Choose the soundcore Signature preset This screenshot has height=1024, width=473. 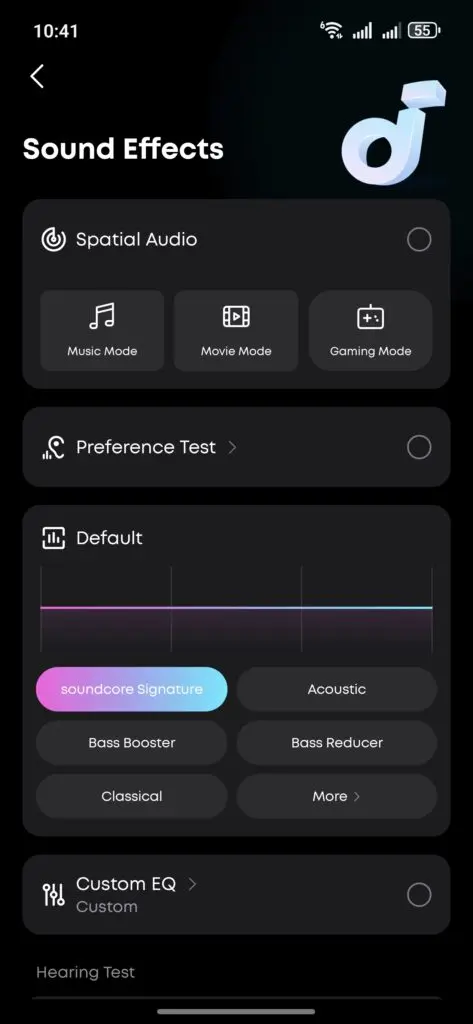[131, 689]
